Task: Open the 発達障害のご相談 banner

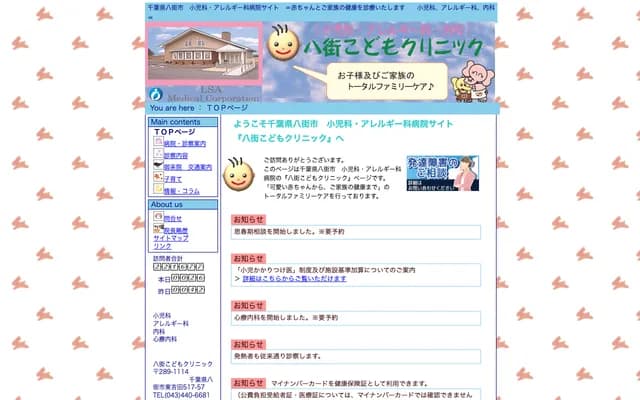Action: coord(442,173)
